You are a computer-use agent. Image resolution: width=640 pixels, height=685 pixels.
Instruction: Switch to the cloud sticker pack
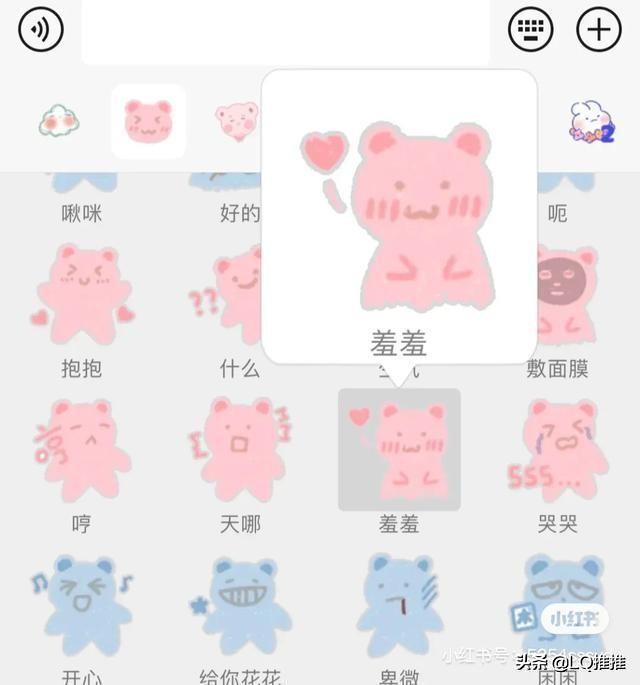[59, 122]
